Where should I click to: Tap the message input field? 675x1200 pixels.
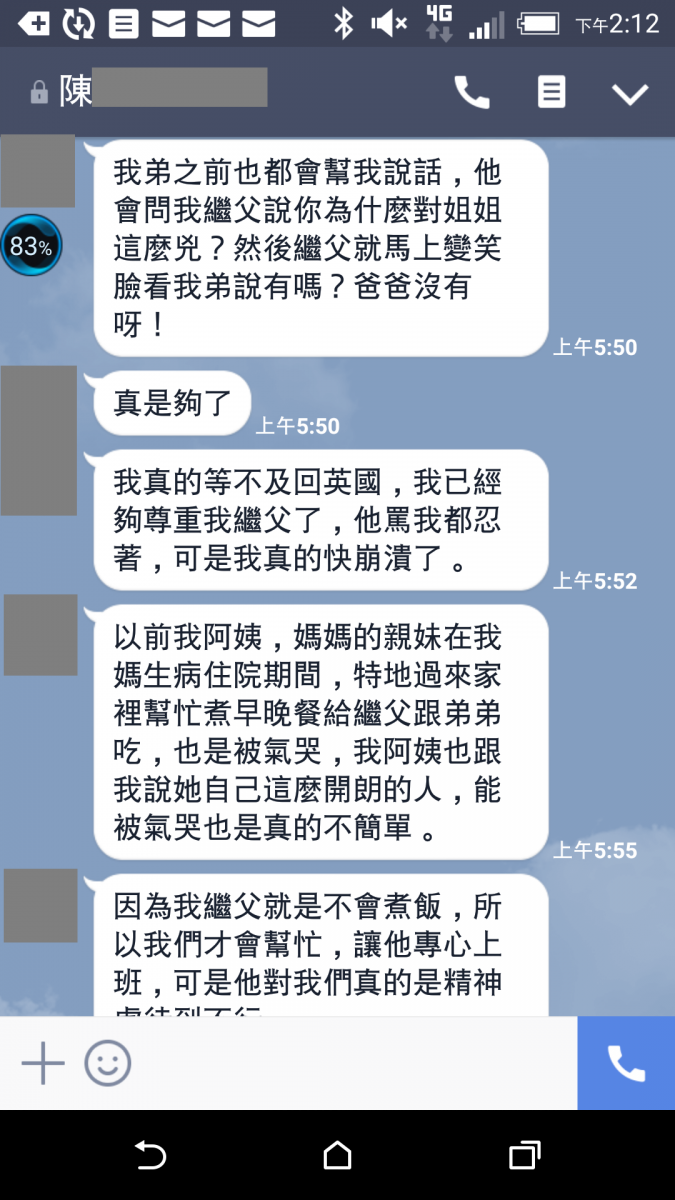point(350,1062)
